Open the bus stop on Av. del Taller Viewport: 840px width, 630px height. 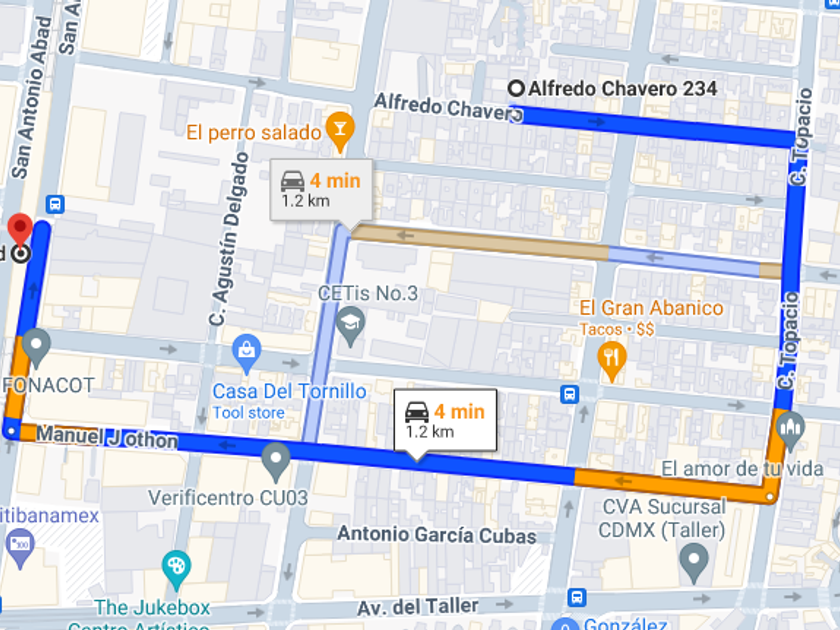point(576,597)
